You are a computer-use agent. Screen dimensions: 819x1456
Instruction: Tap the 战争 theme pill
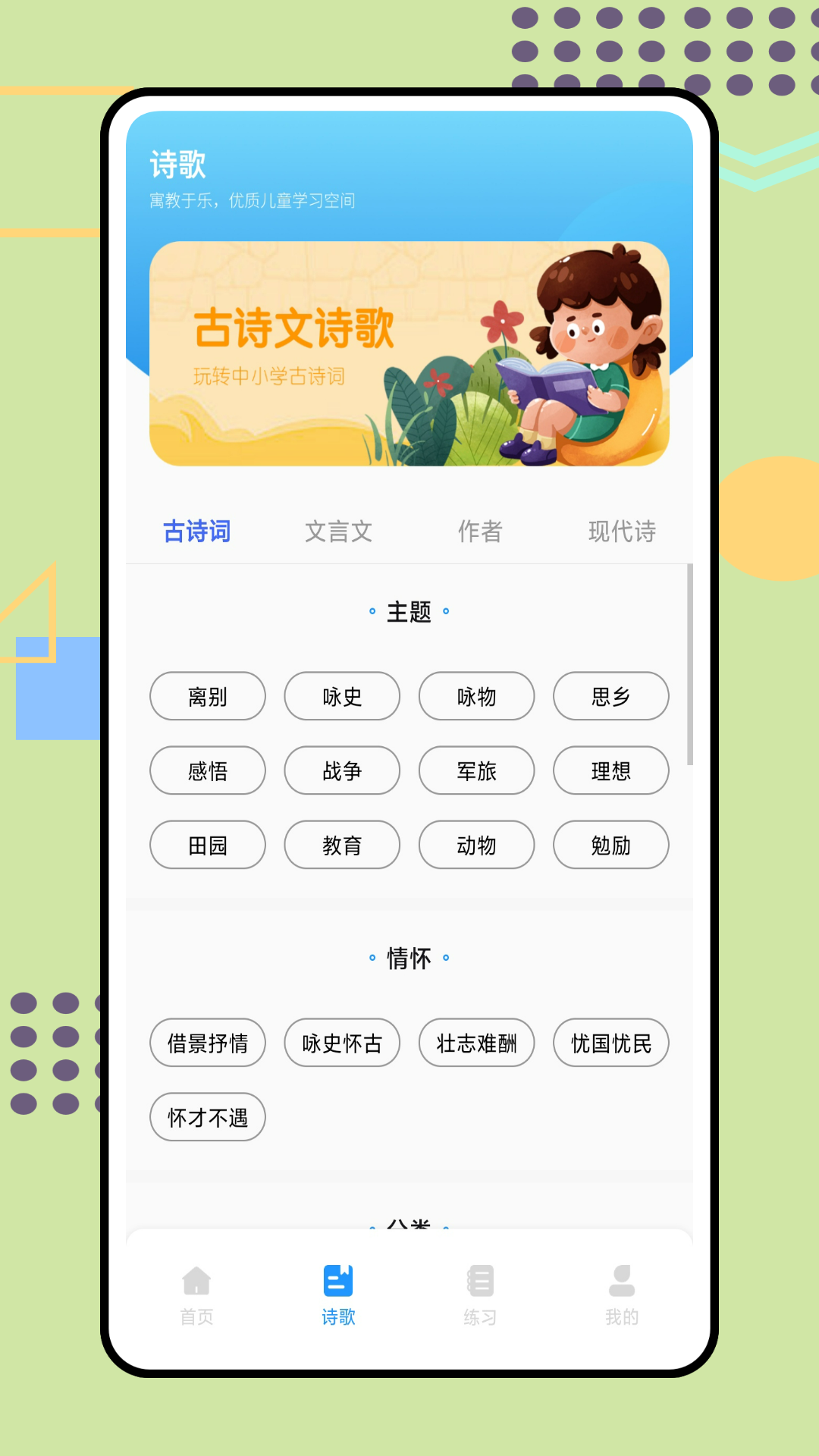click(x=341, y=770)
